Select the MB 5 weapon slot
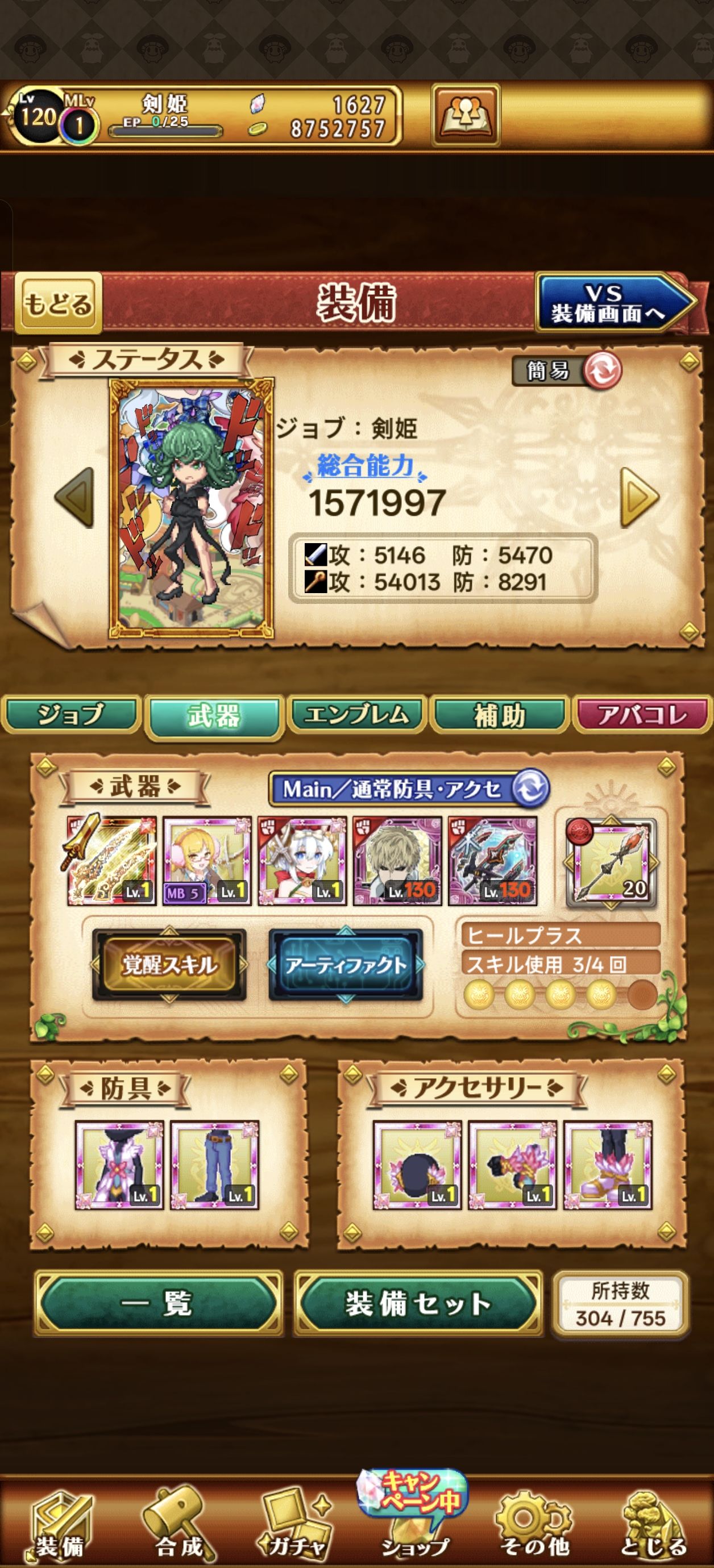The width and height of the screenshot is (714, 1568). point(206,861)
